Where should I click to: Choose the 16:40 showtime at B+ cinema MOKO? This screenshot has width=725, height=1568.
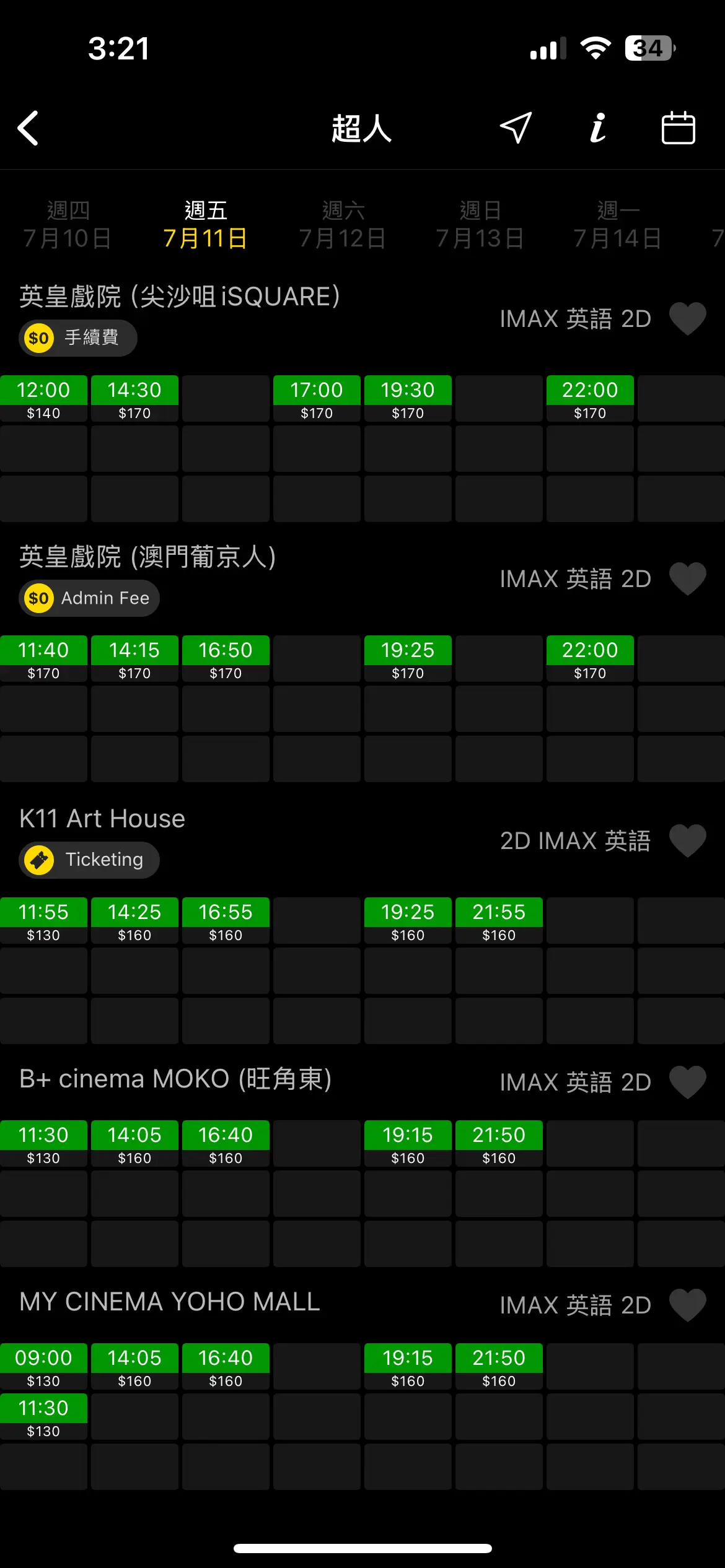pos(226,1143)
